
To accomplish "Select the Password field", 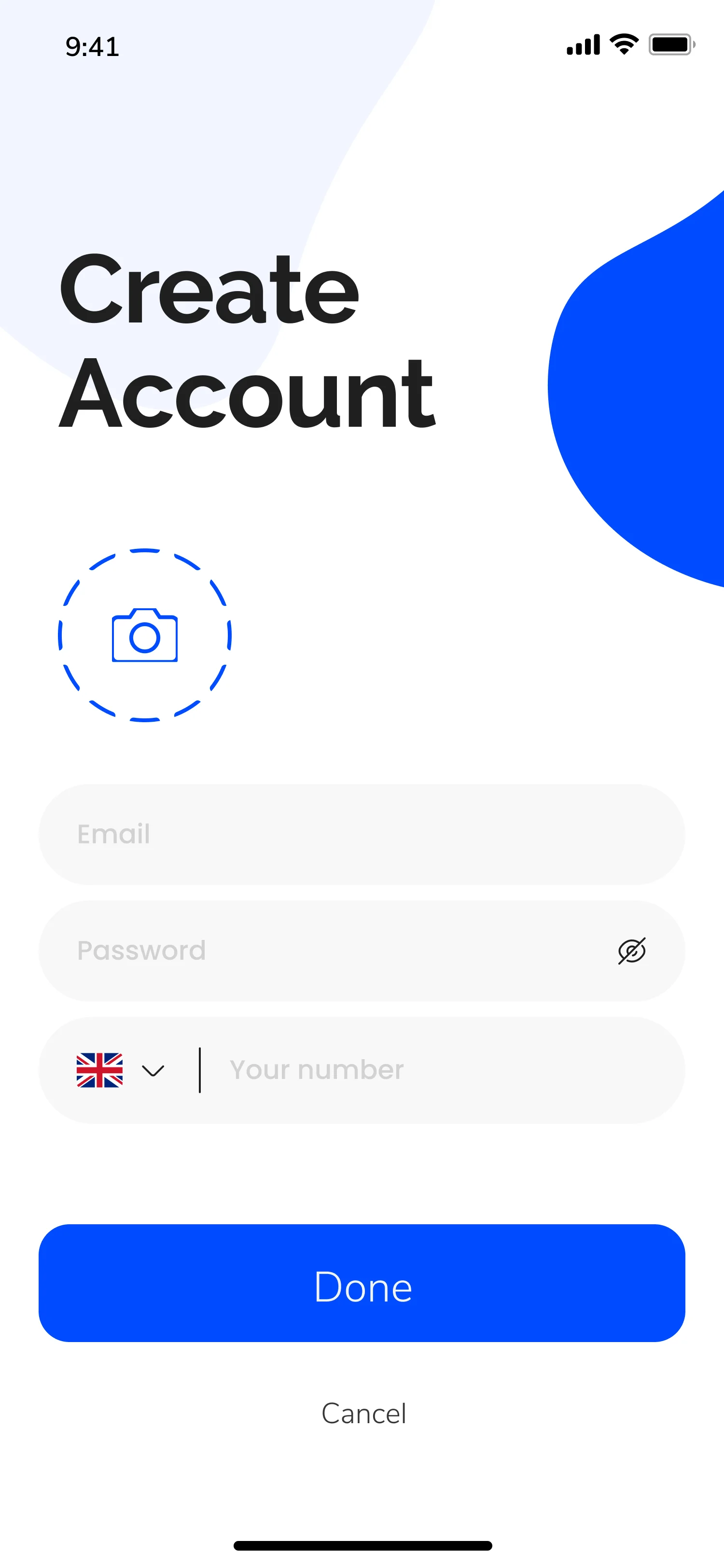I will tap(329, 950).
